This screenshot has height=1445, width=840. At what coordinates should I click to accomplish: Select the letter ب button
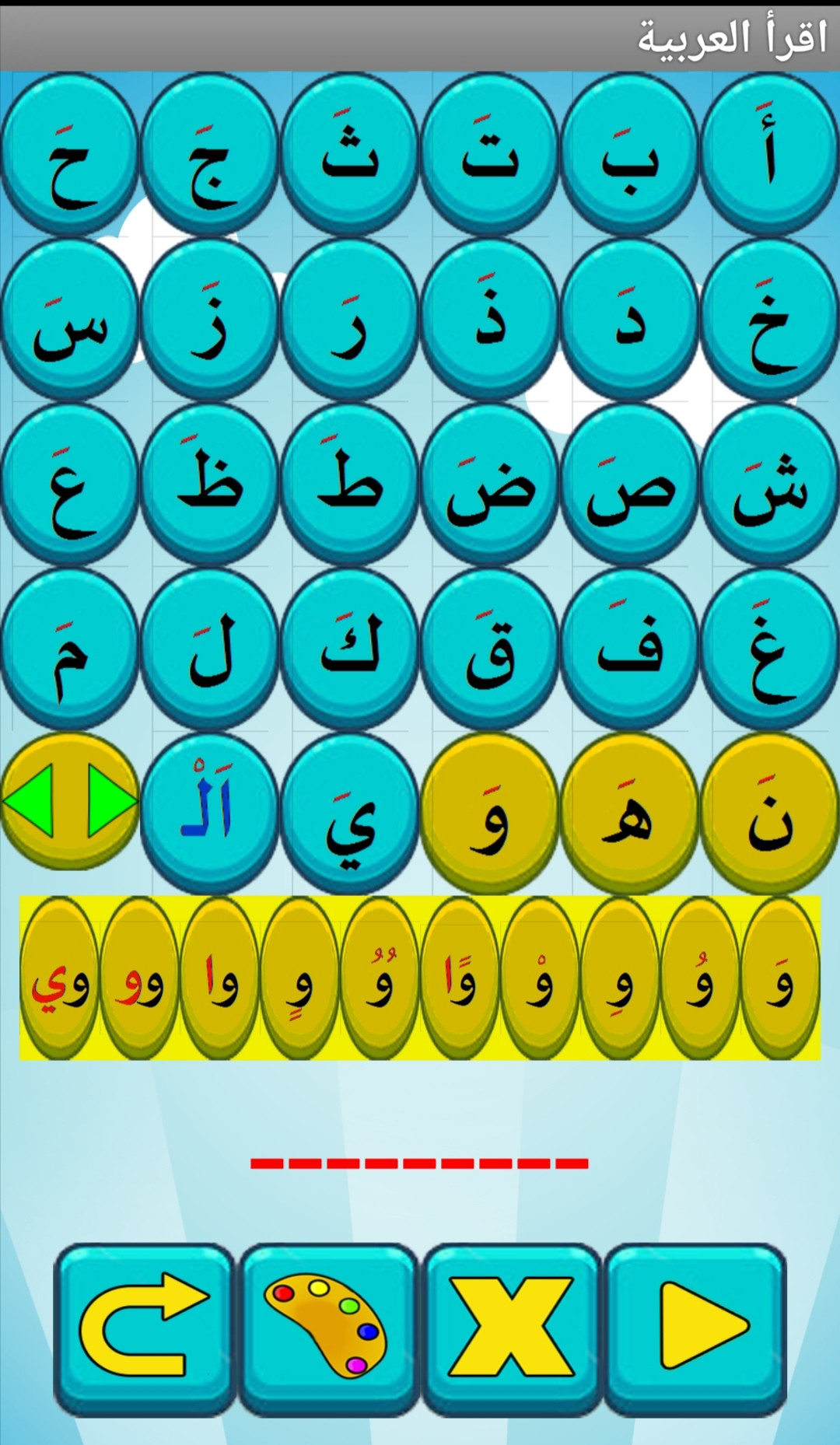pos(629,153)
